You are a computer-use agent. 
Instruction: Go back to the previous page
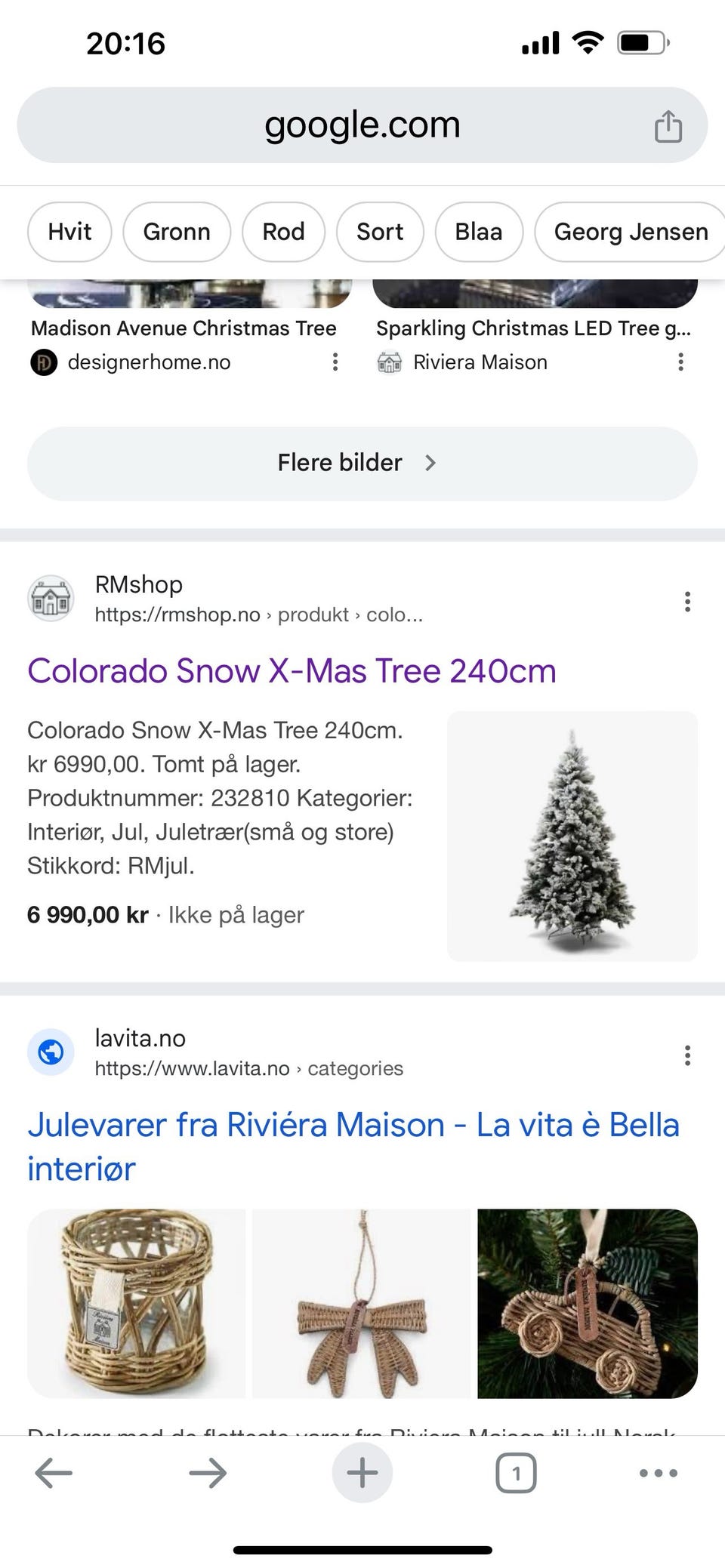[x=54, y=1473]
